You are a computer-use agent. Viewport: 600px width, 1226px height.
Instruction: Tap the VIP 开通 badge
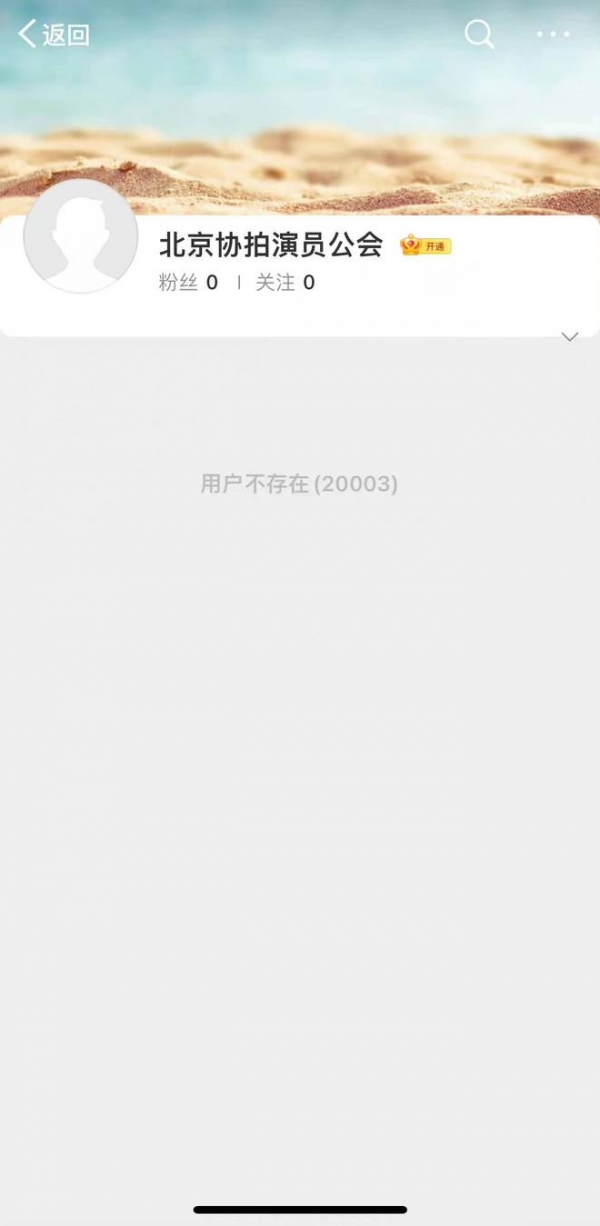426,245
